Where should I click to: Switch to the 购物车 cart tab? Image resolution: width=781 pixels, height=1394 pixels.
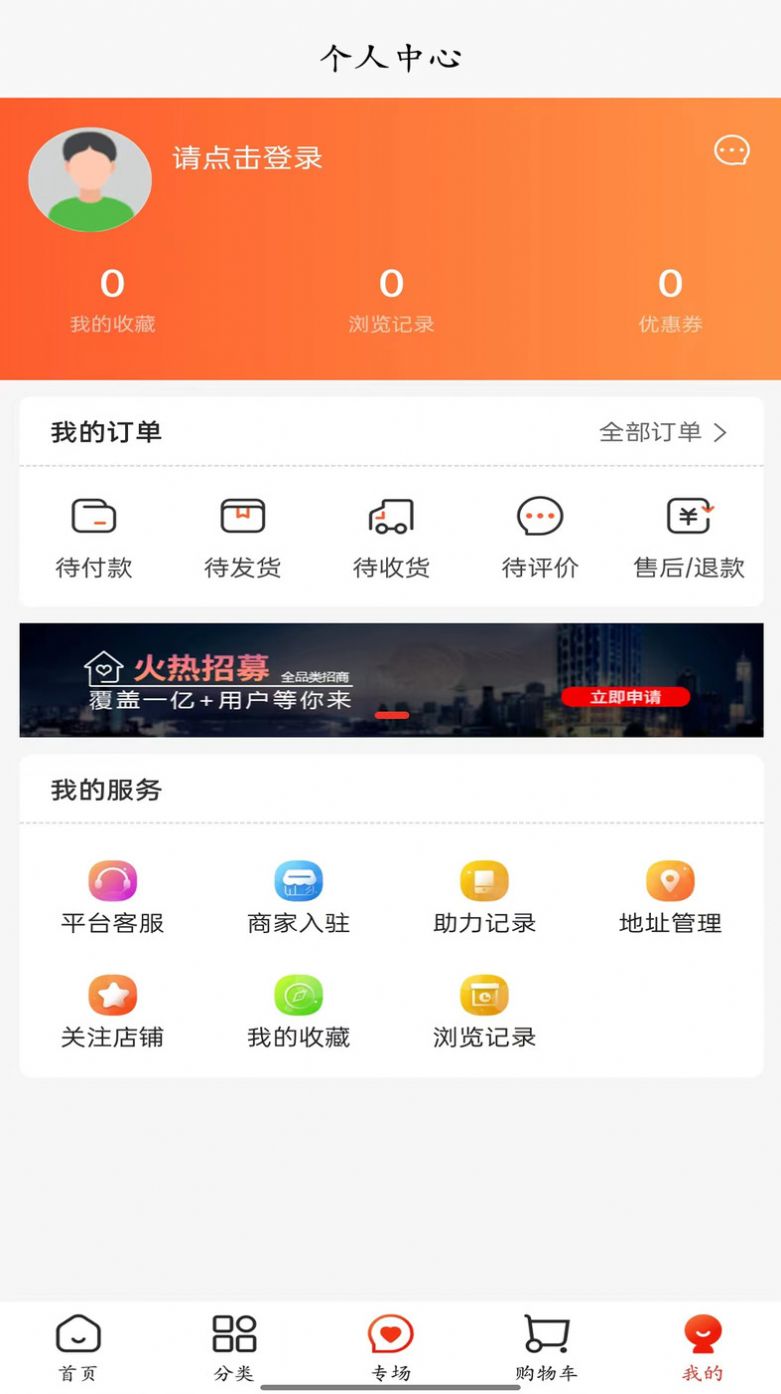click(545, 1345)
